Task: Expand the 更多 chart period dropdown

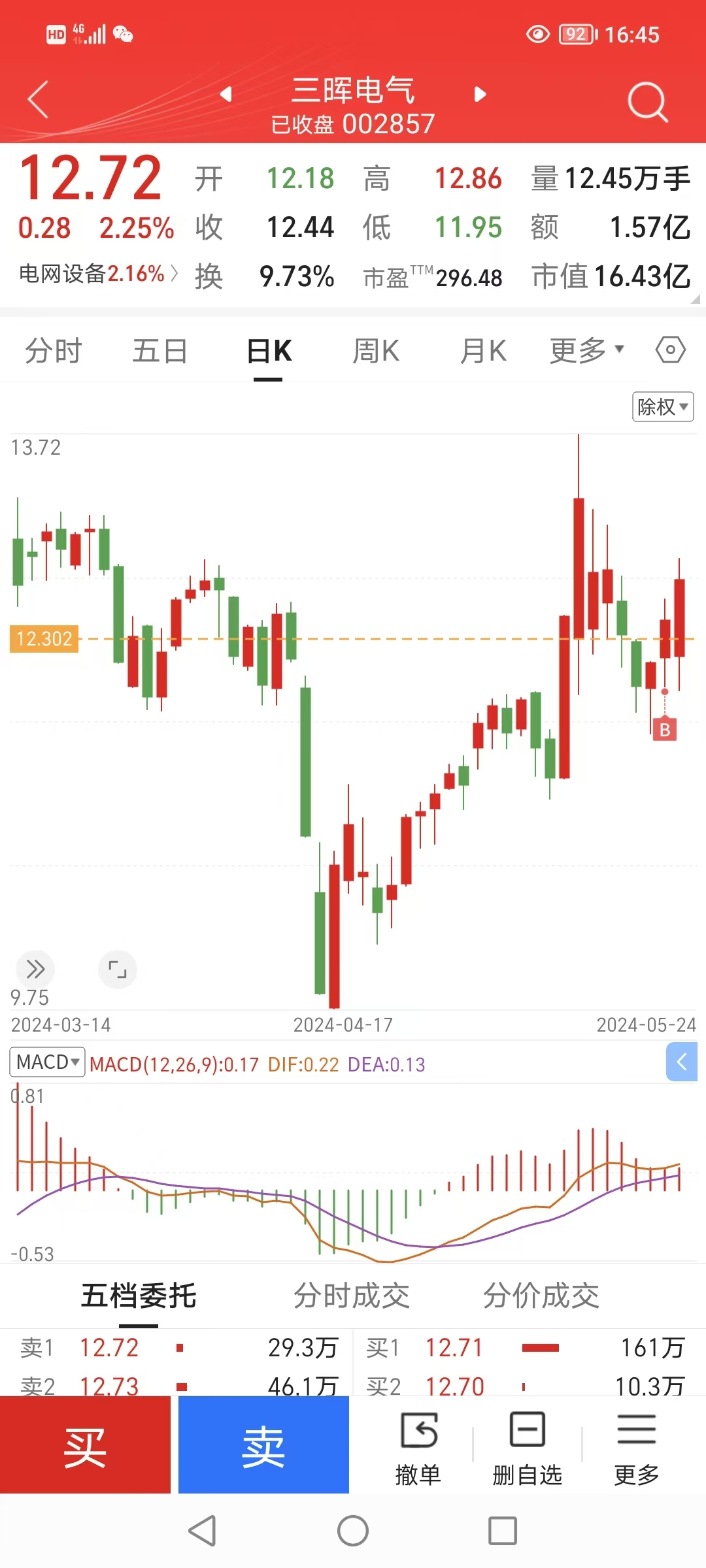Action: 586,351
